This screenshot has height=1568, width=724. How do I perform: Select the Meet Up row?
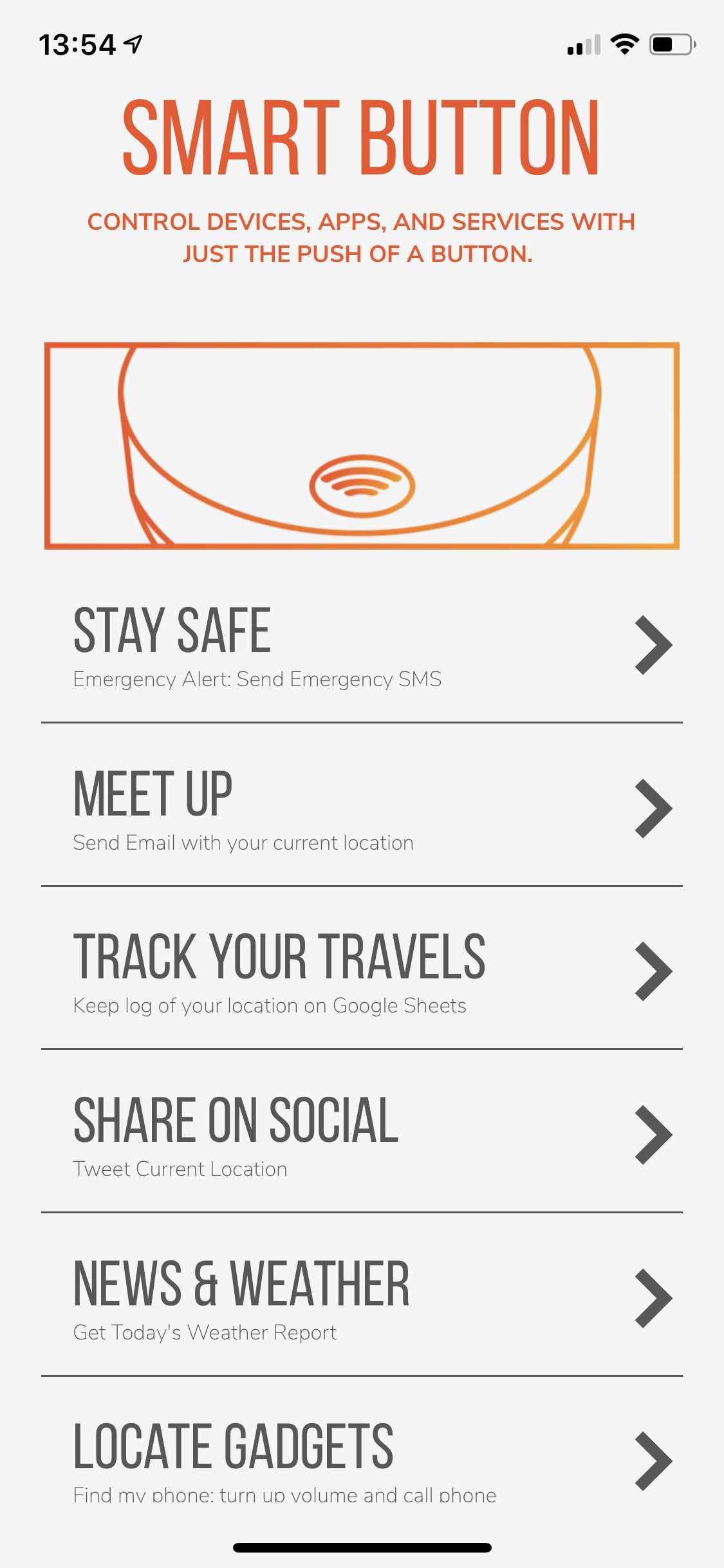362,809
